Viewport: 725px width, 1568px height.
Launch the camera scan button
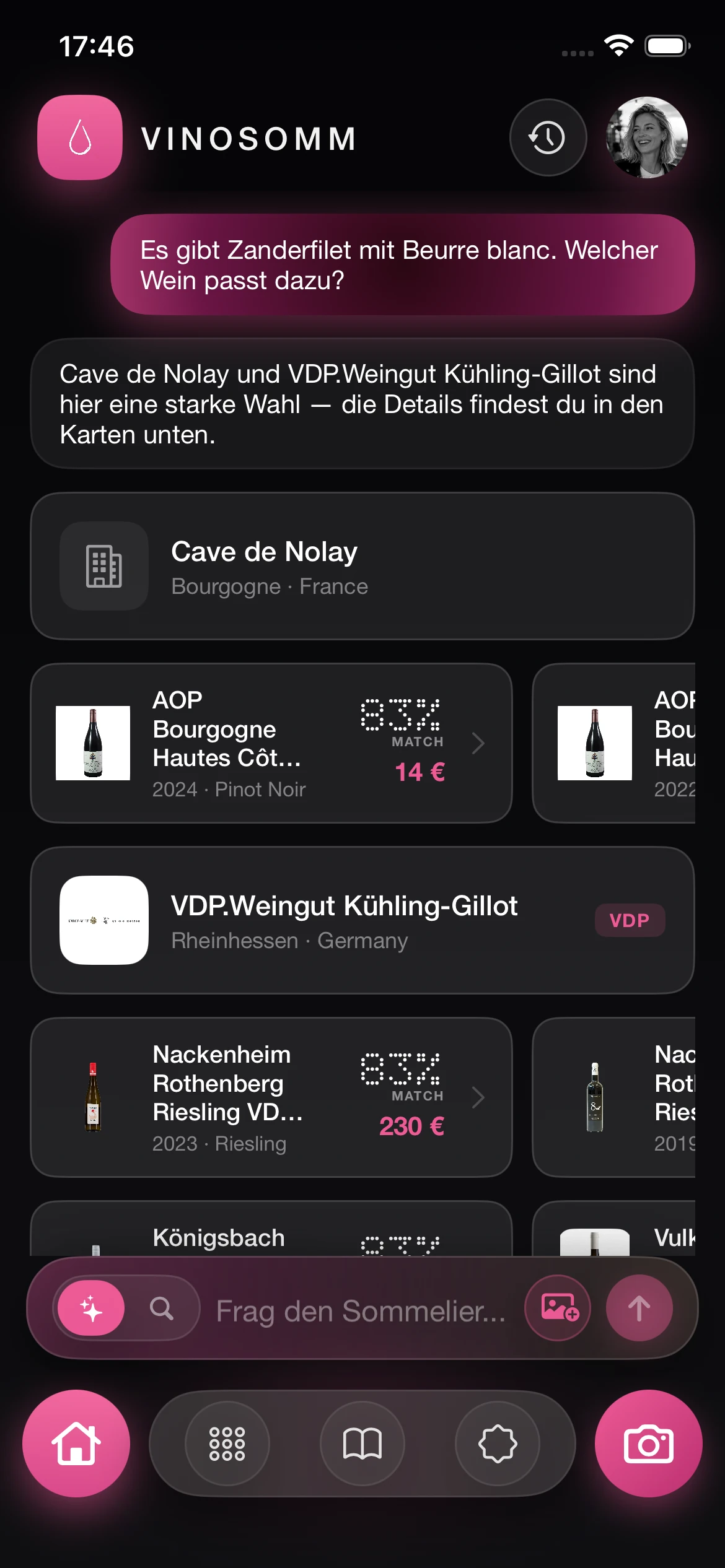pyautogui.click(x=649, y=1444)
